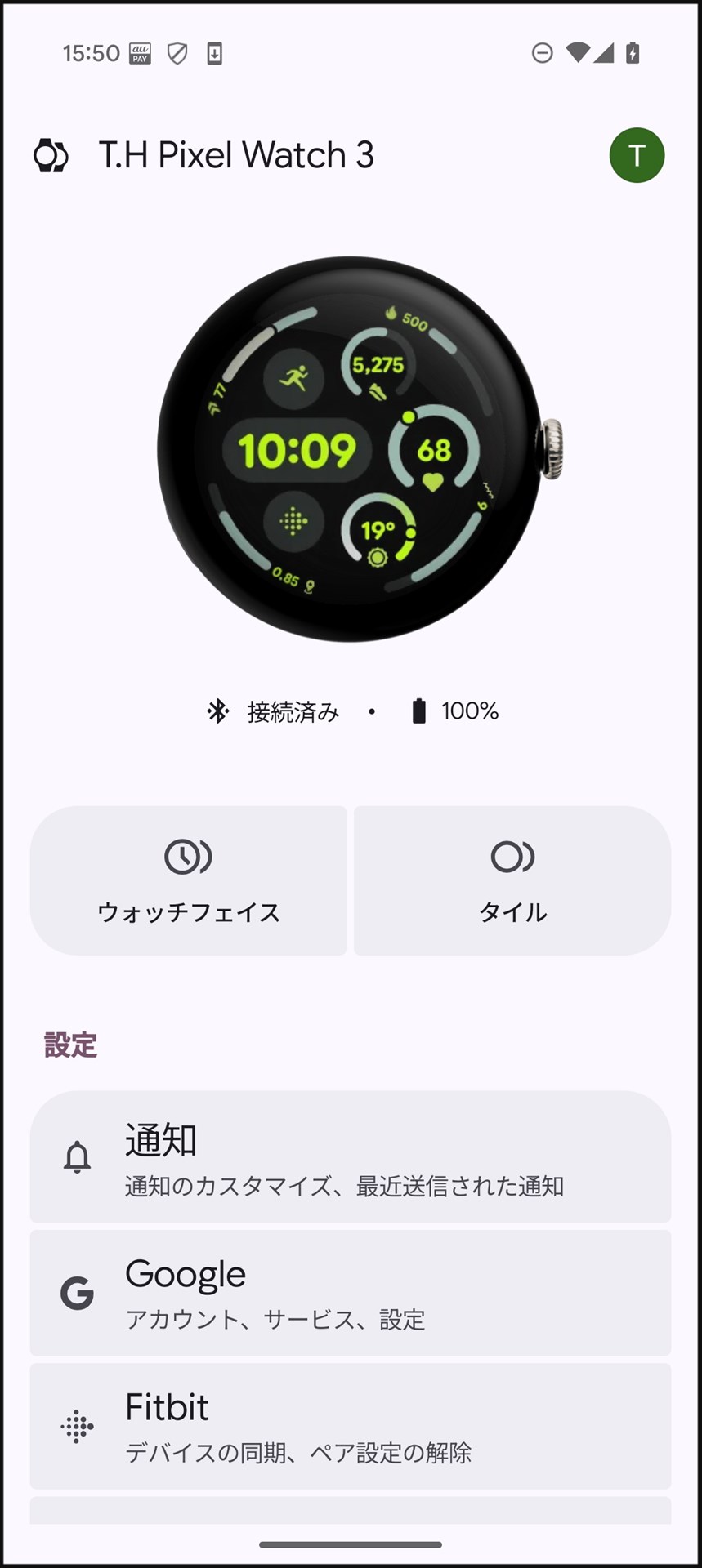Tap the Bluetooth icon next to 接続済み
Viewport: 702px width, 1568px height.
(218, 710)
